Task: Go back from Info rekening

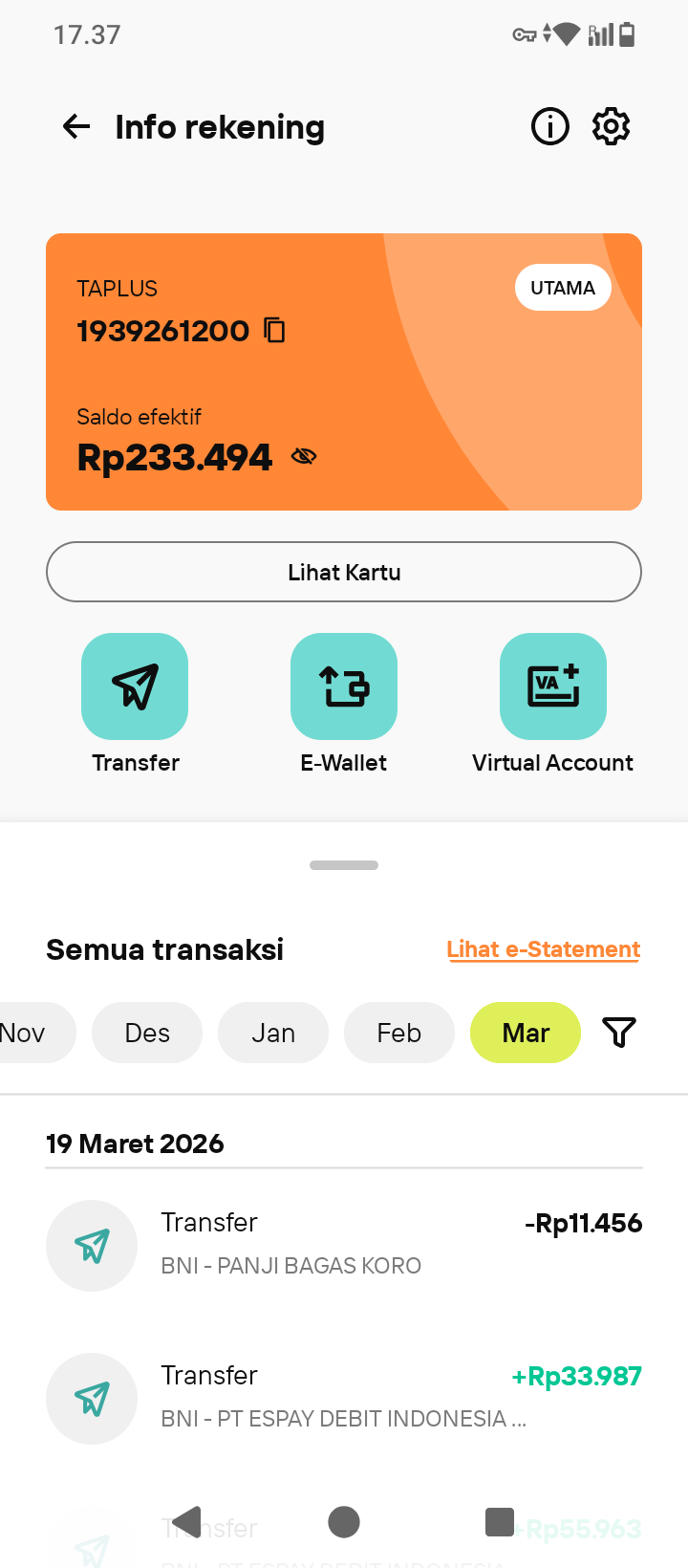Action: [76, 126]
